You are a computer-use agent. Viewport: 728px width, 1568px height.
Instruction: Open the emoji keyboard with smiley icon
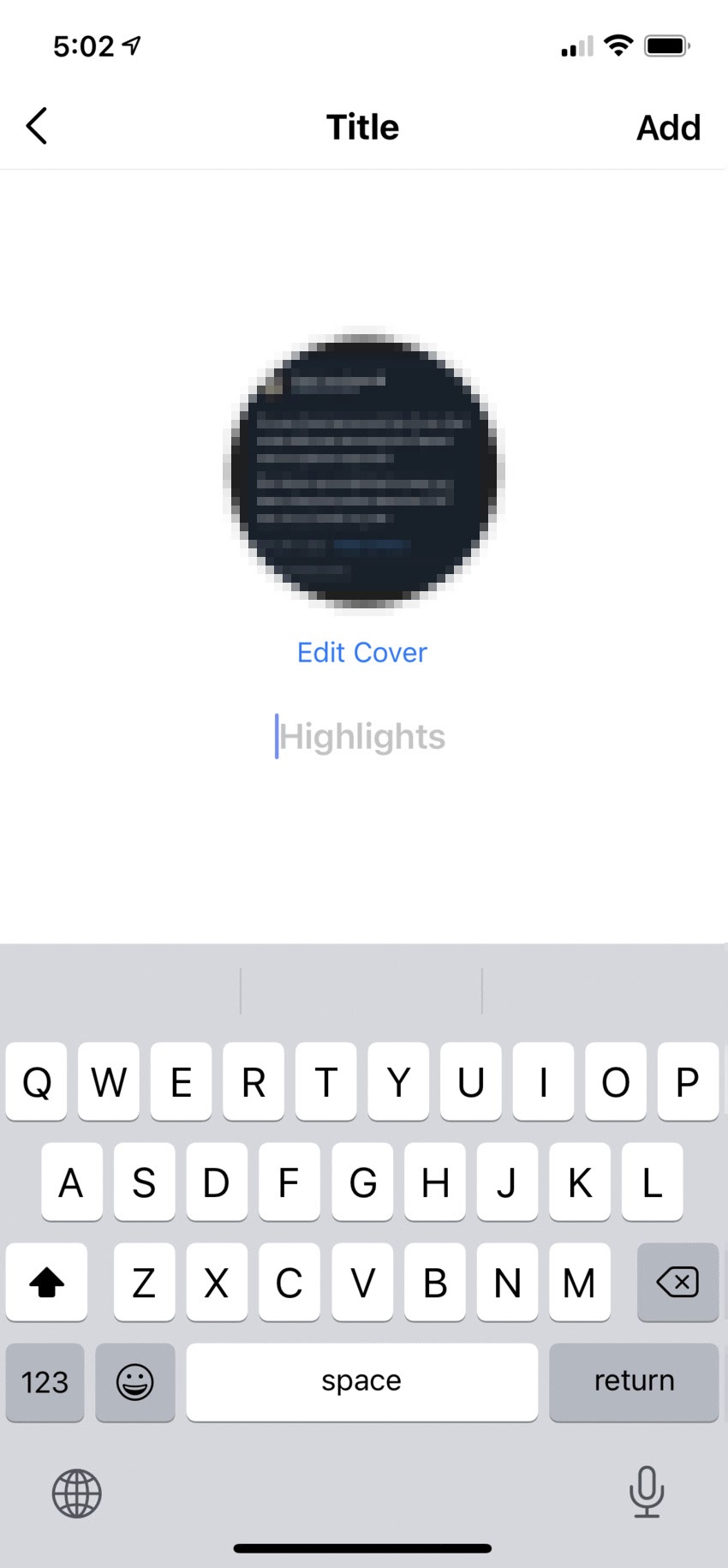pos(135,1382)
